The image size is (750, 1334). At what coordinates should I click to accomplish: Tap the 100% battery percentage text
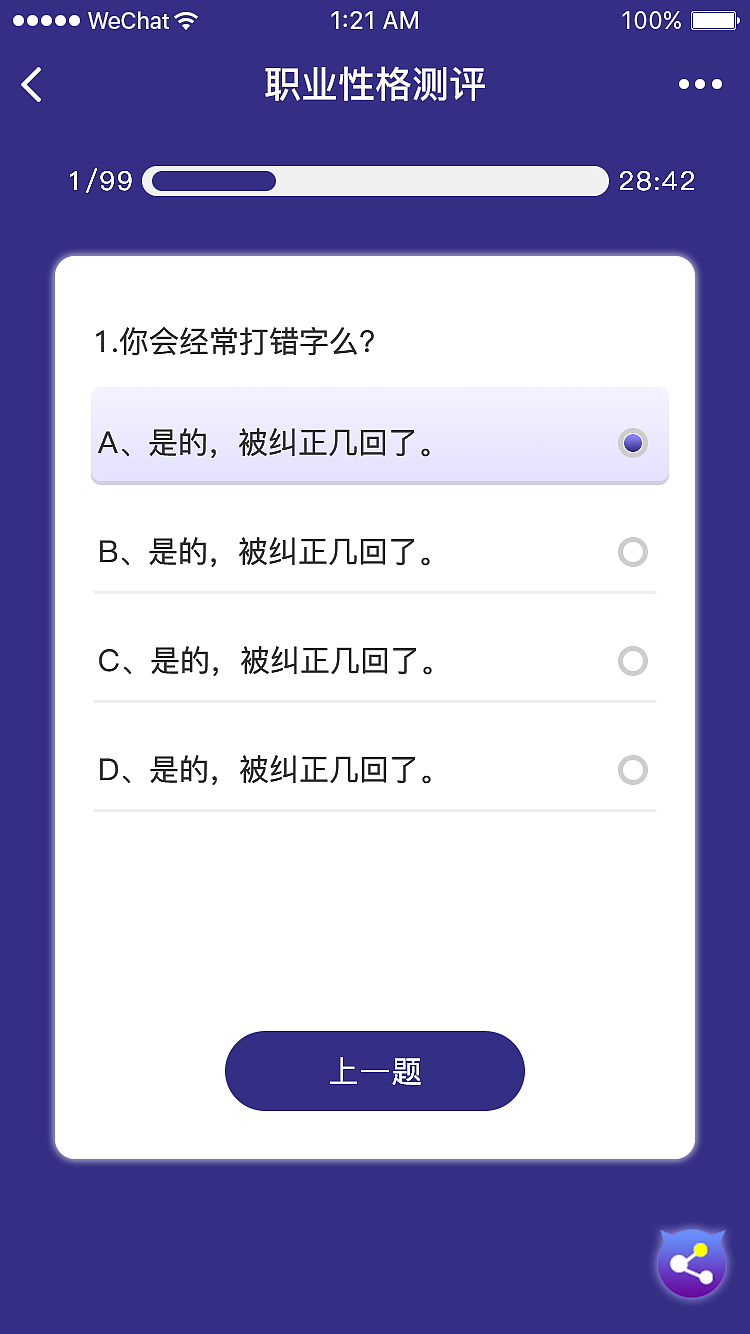(650, 19)
